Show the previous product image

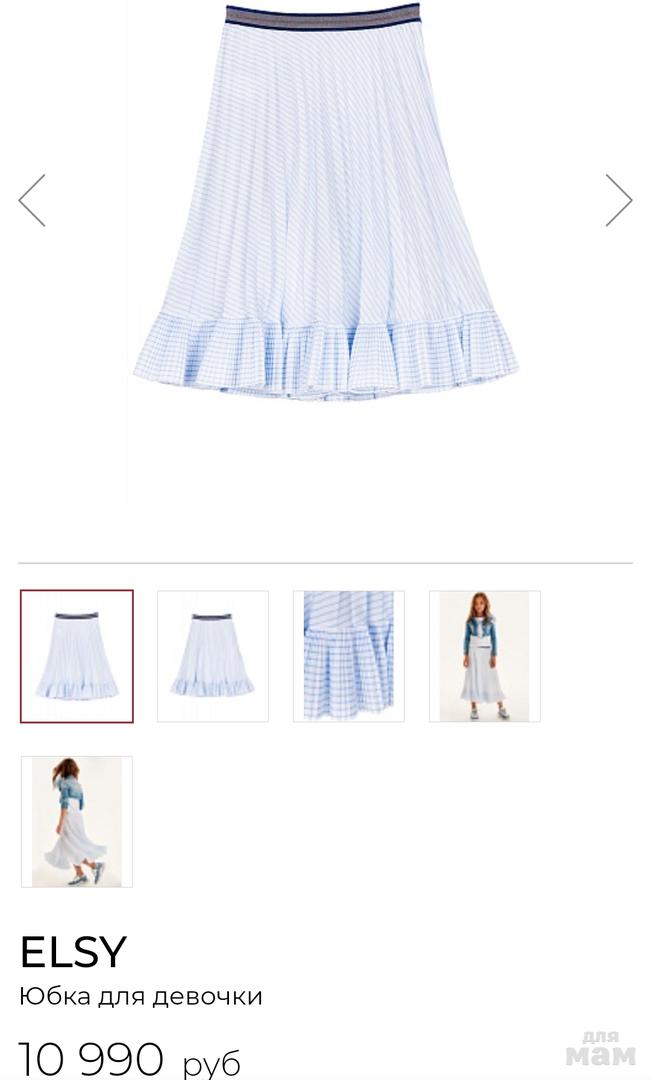click(32, 200)
